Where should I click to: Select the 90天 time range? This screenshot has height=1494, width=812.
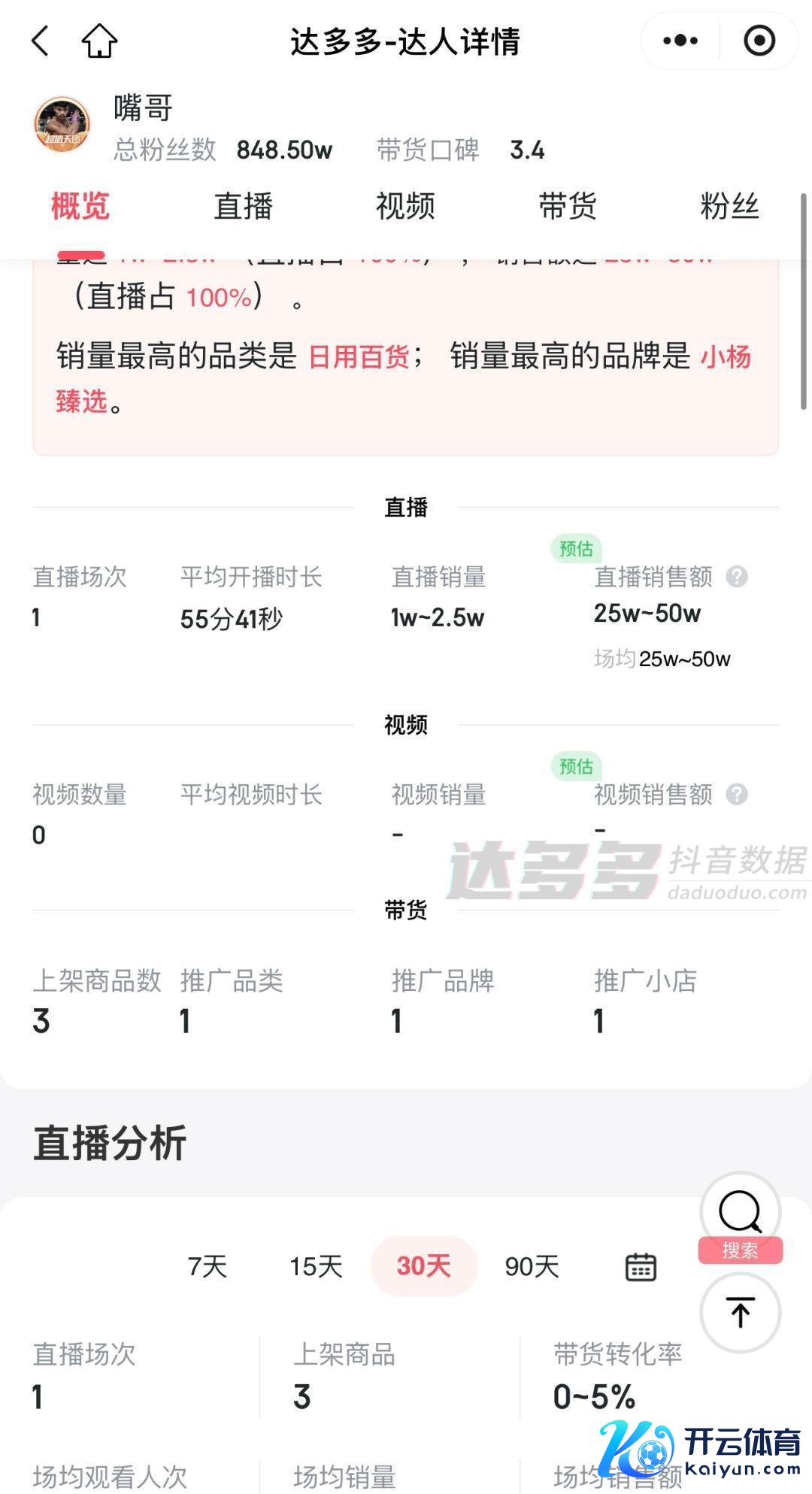532,1266
